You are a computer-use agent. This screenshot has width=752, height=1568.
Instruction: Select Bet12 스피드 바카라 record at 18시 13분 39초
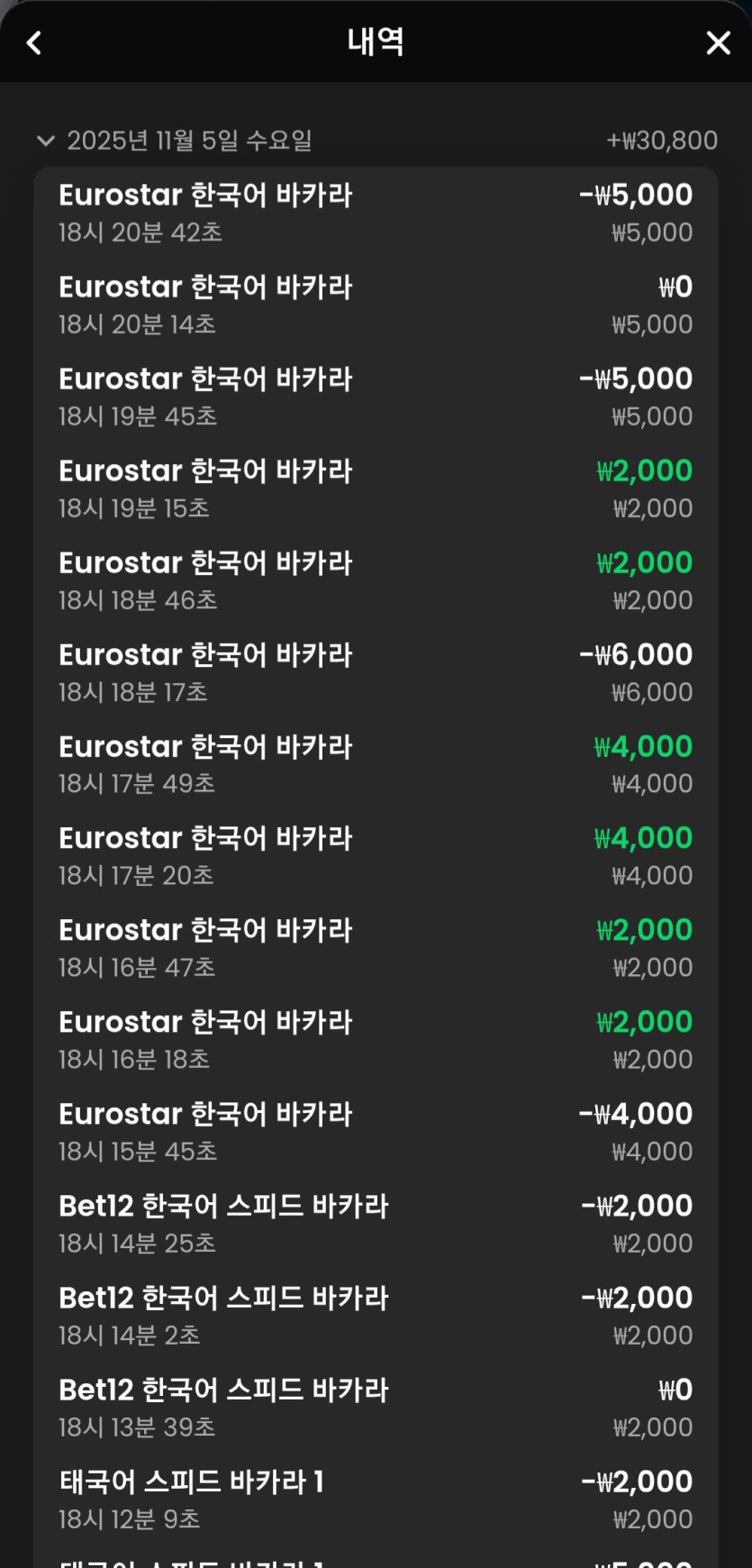[375, 1408]
